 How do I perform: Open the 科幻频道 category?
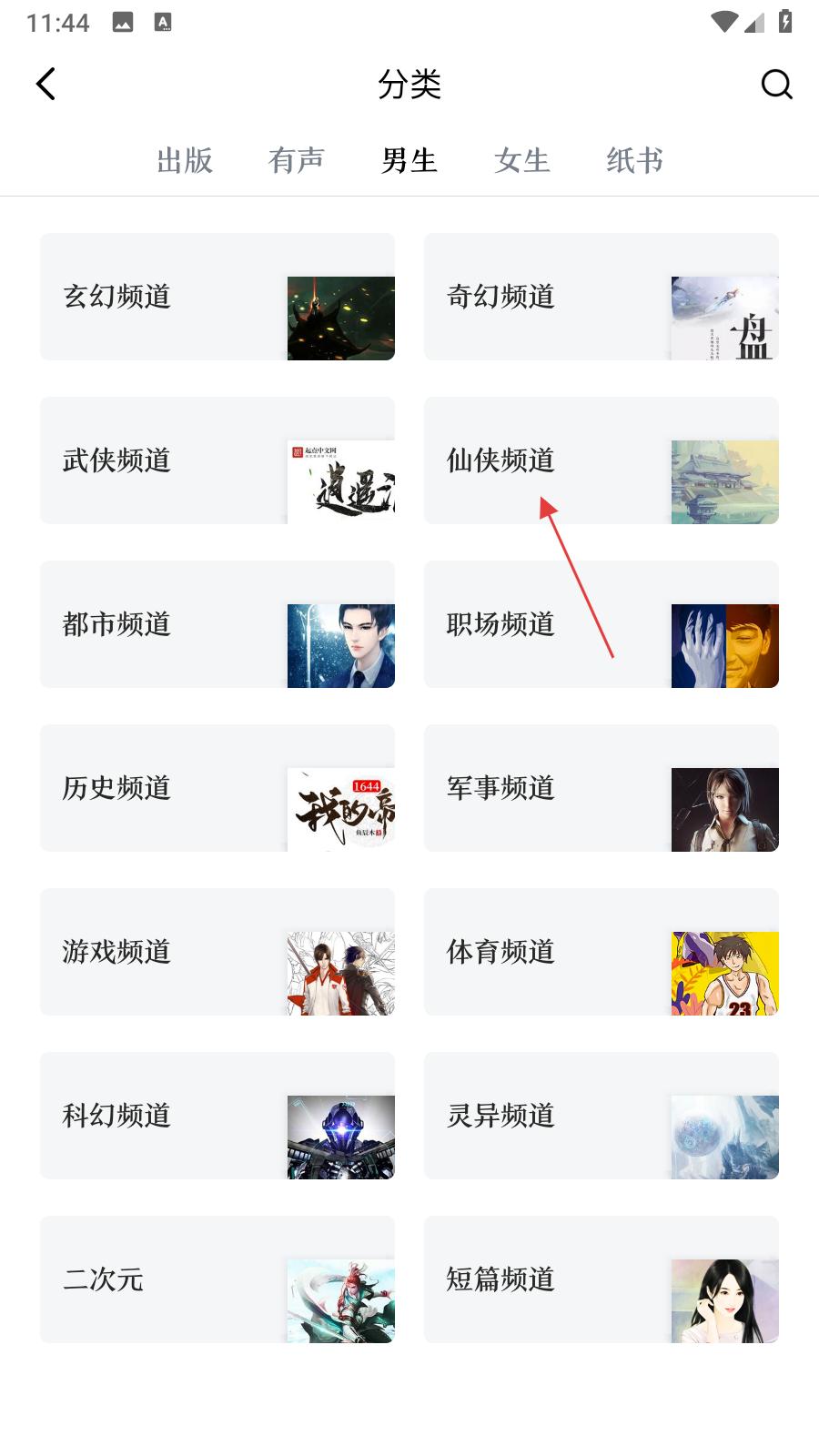[217, 1116]
